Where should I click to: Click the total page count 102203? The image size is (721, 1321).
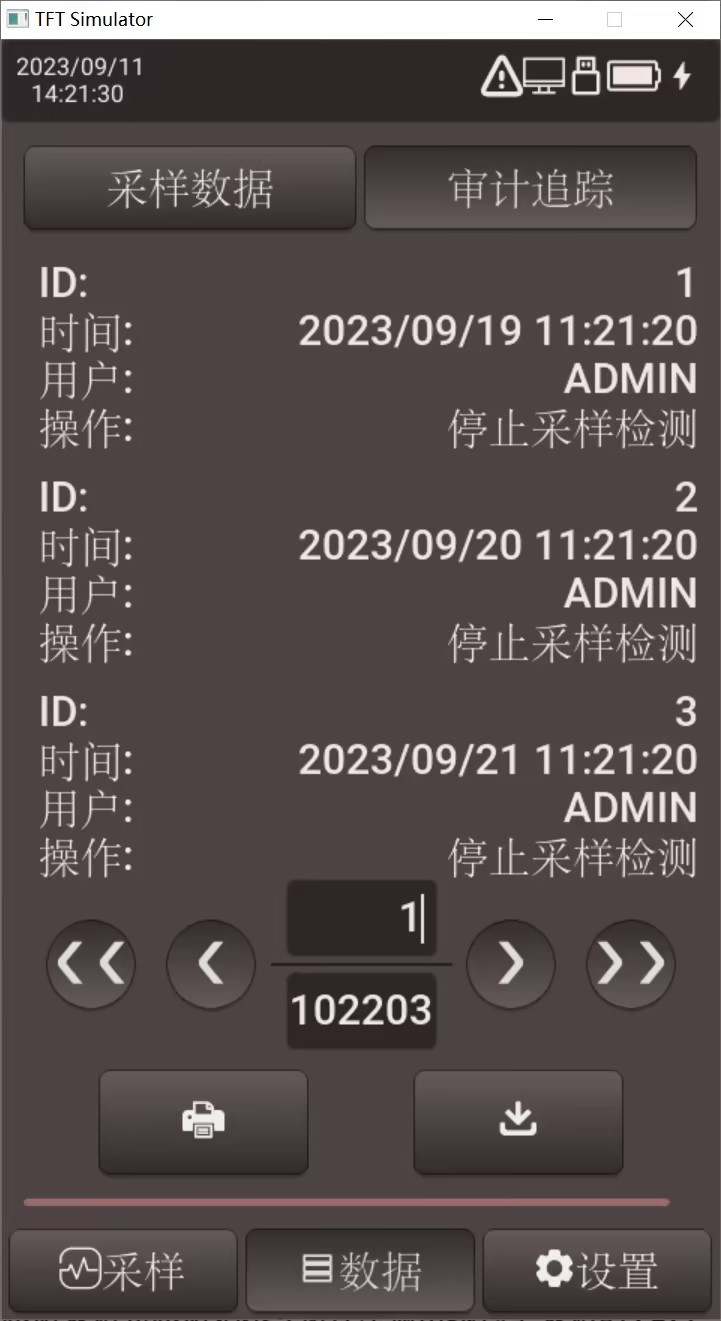pos(361,1010)
